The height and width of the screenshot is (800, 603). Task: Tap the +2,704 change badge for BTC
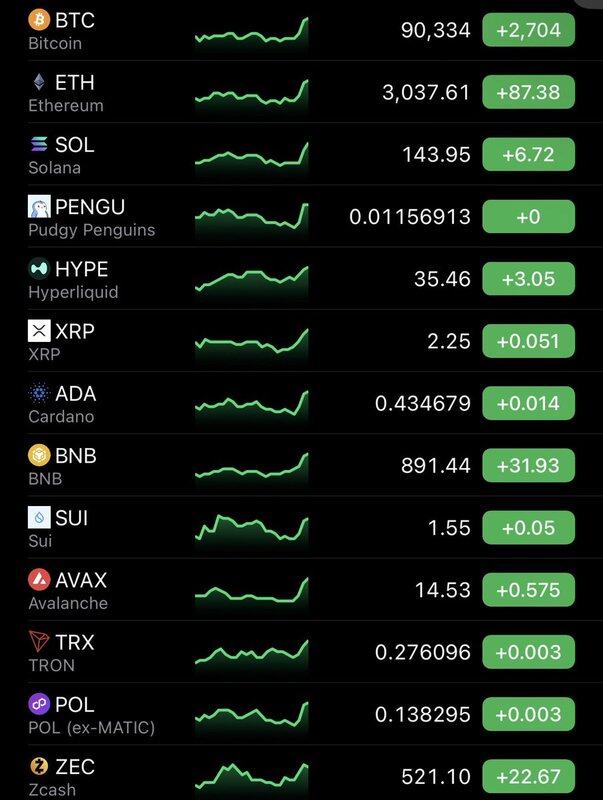tap(528, 31)
